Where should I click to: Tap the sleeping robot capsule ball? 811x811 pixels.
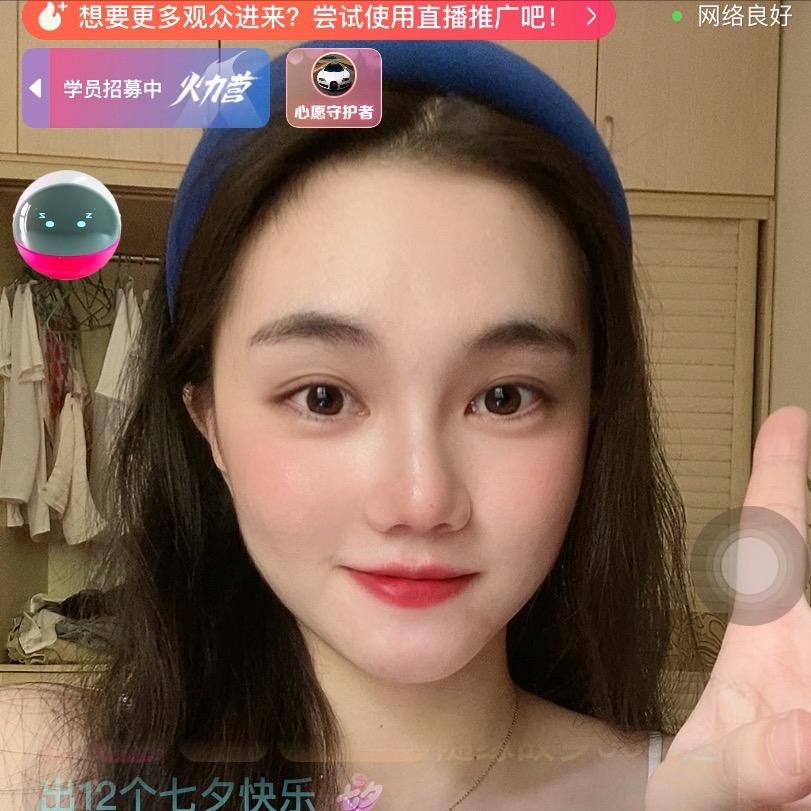(x=67, y=225)
